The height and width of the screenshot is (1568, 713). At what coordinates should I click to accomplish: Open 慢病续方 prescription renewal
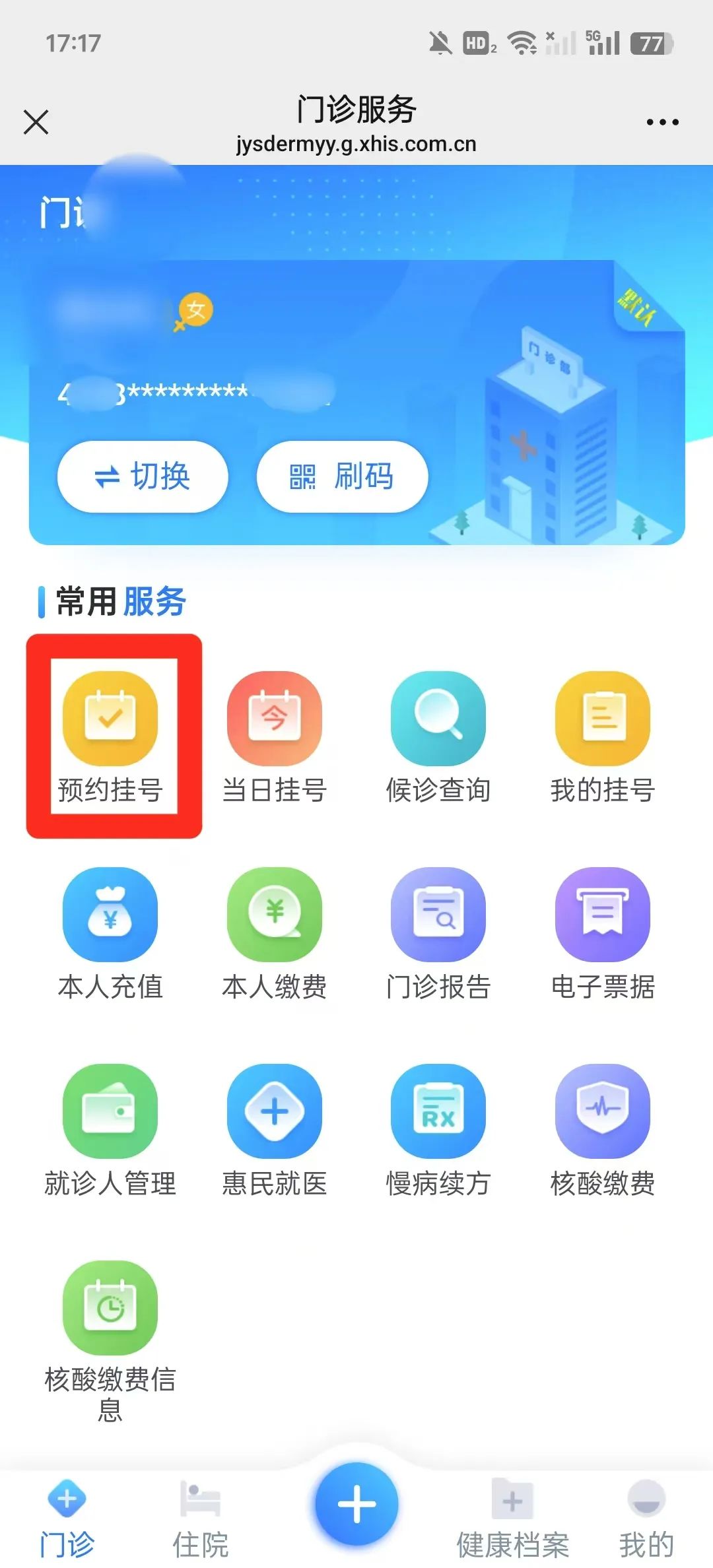coord(438,1130)
